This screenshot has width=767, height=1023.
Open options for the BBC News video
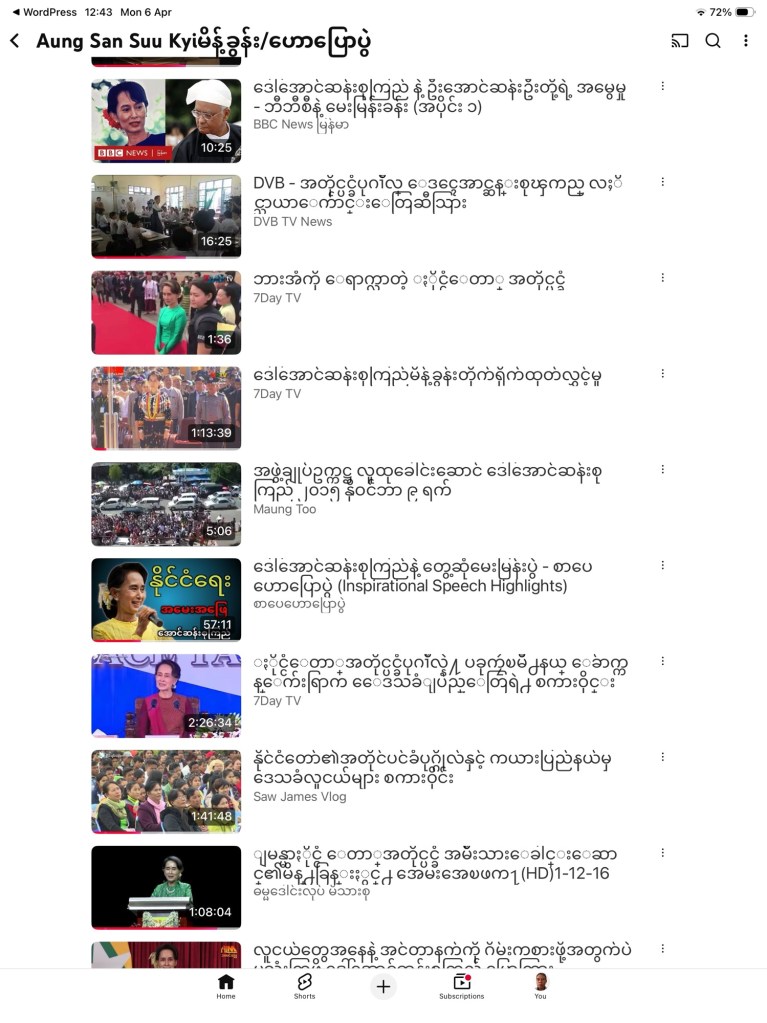(x=662, y=86)
